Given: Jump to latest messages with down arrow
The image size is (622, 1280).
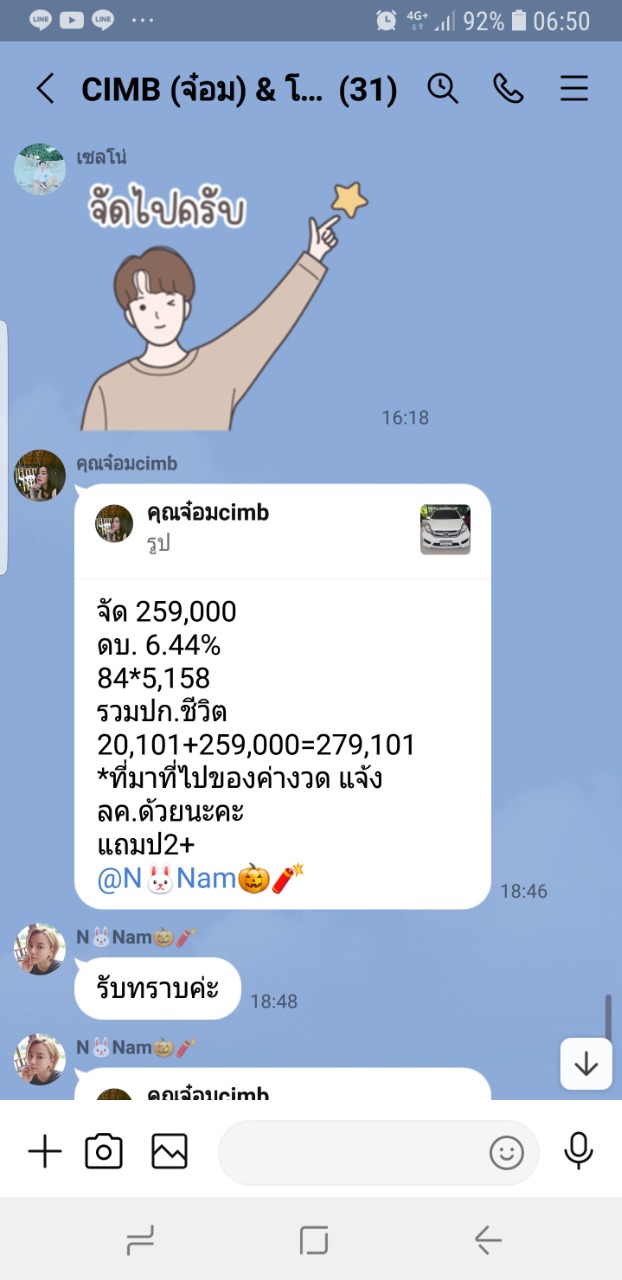Looking at the screenshot, I should tap(586, 1064).
